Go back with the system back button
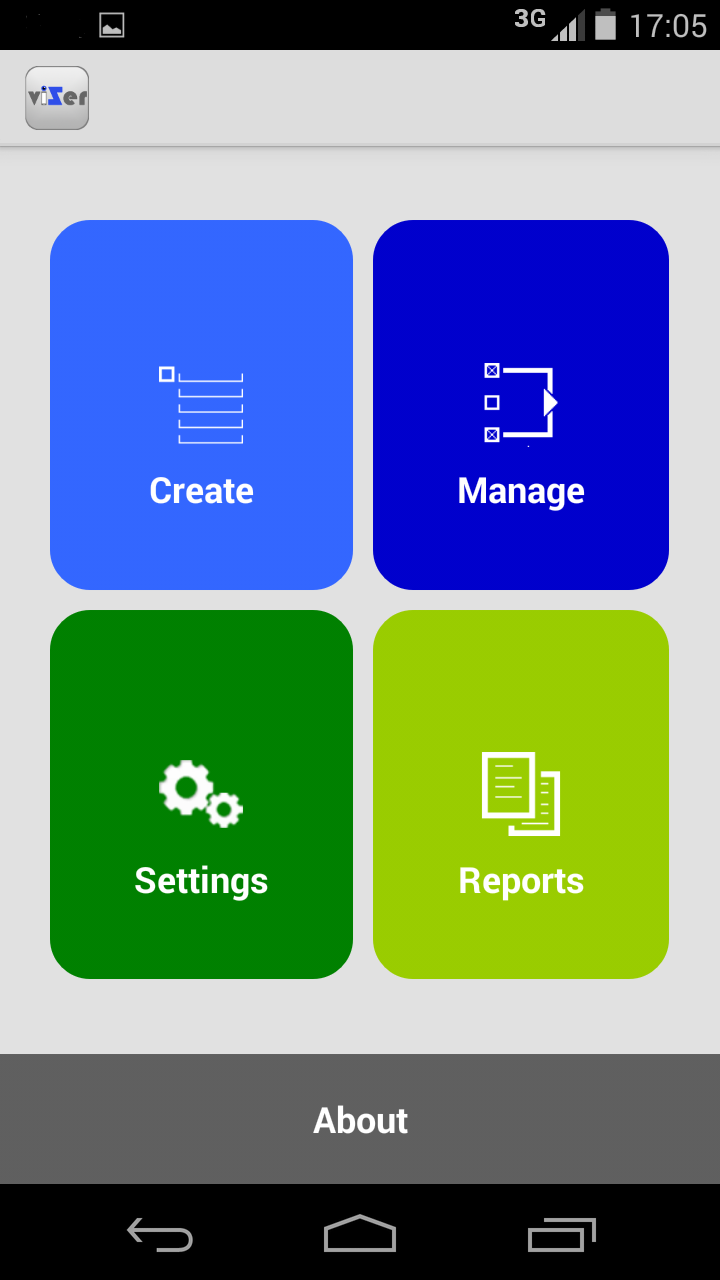This screenshot has height=1280, width=720. (160, 1234)
